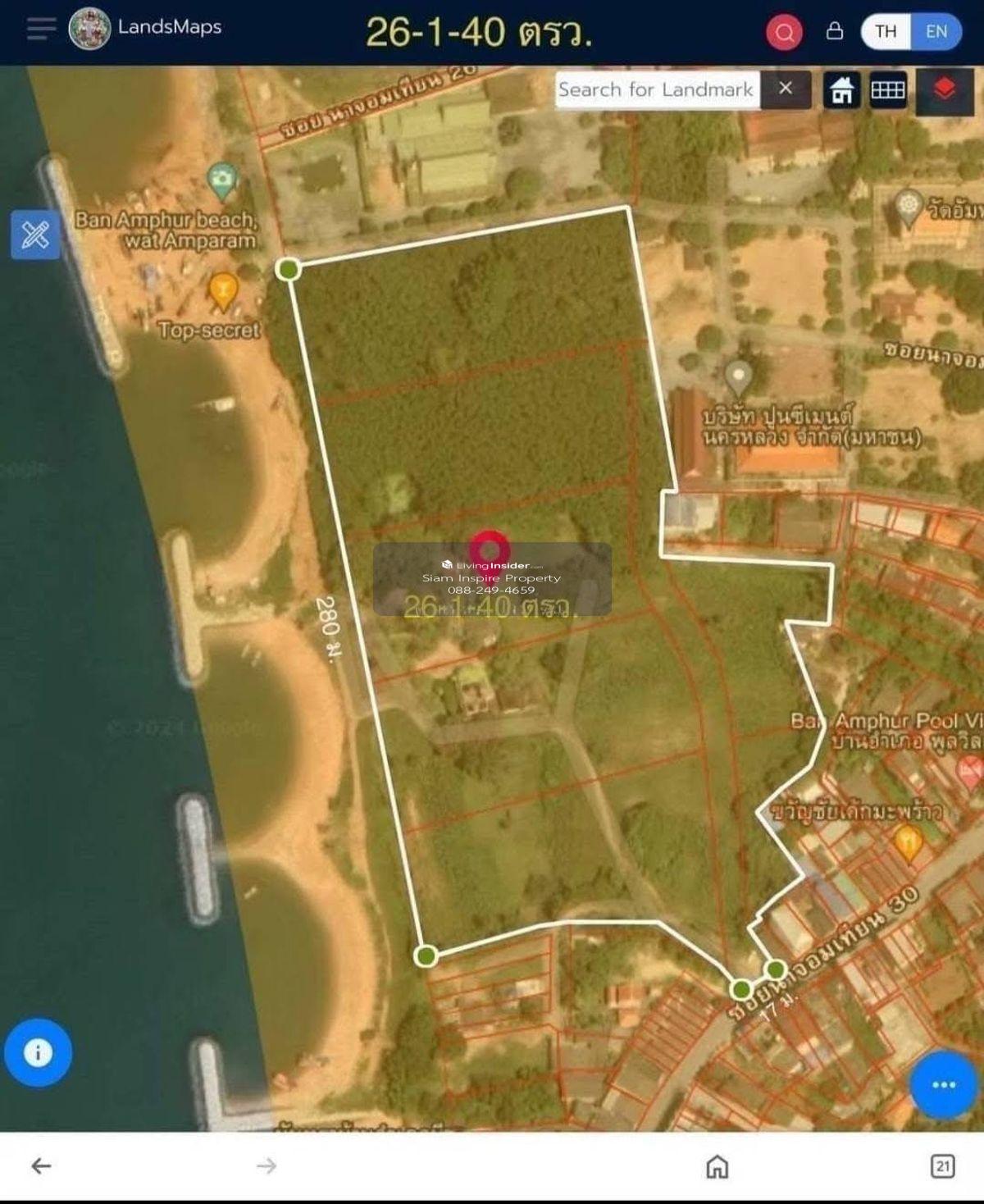The height and width of the screenshot is (1204, 984).
Task: Go back in the browser
Action: pyautogui.click(x=41, y=1165)
